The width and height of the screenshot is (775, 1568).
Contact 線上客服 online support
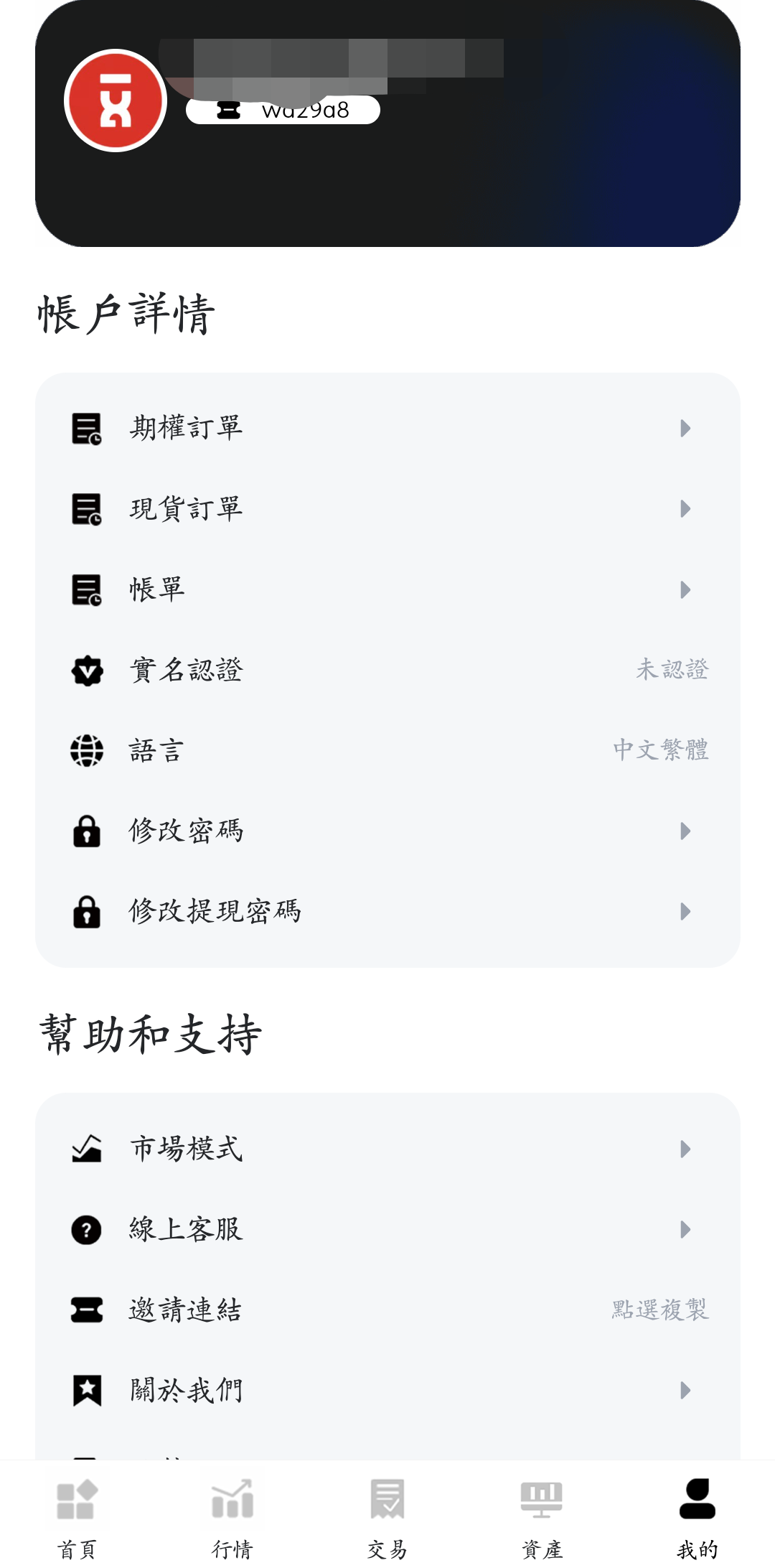pos(387,1229)
